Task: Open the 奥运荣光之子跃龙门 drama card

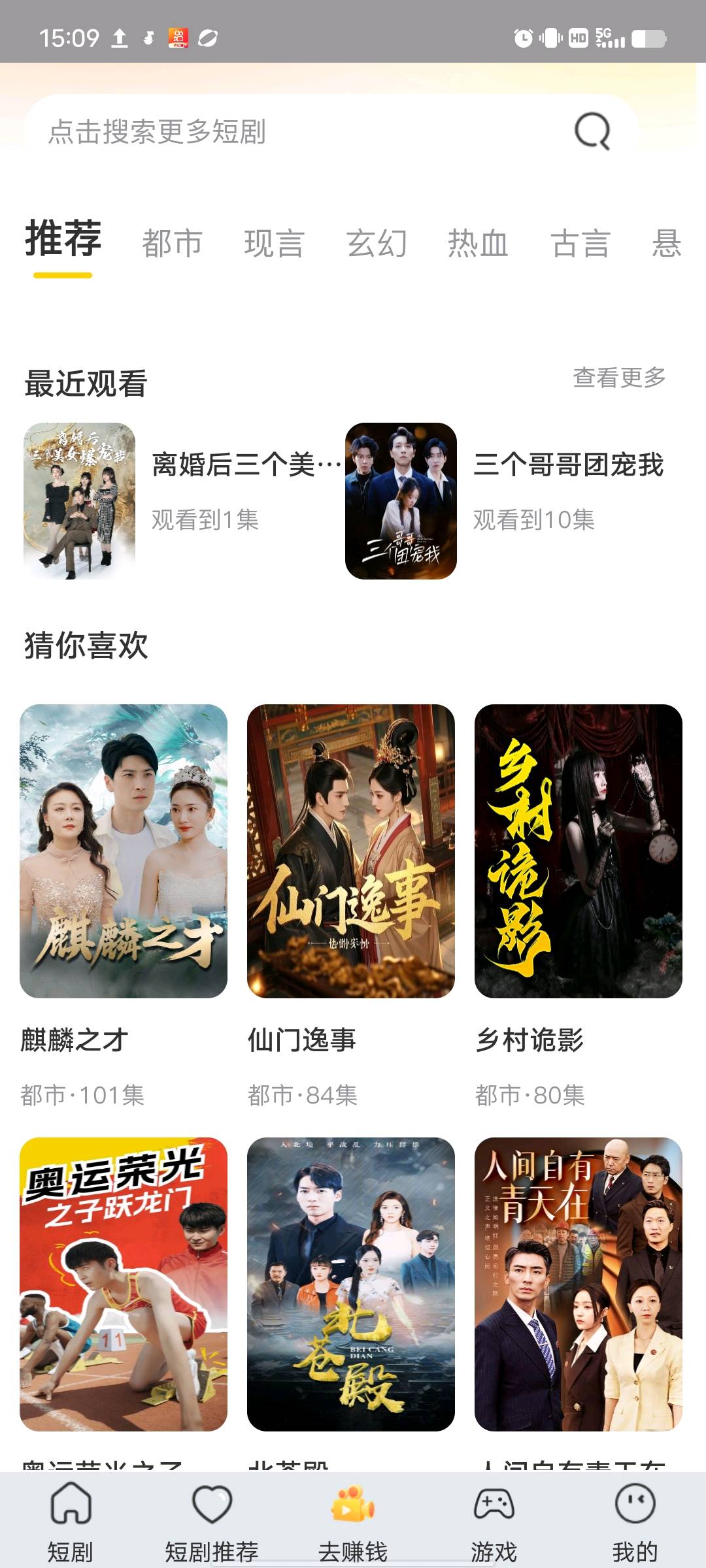Action: tap(124, 1284)
